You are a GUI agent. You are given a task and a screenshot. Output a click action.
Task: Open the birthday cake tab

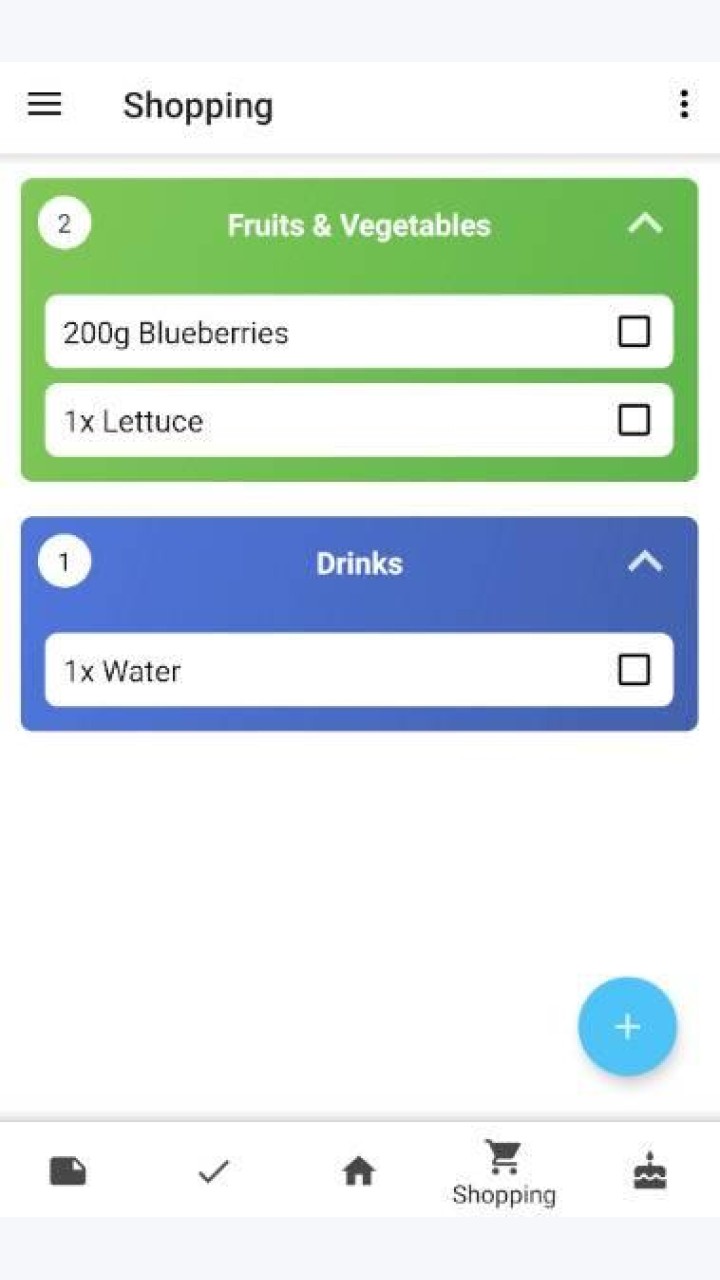point(650,1171)
